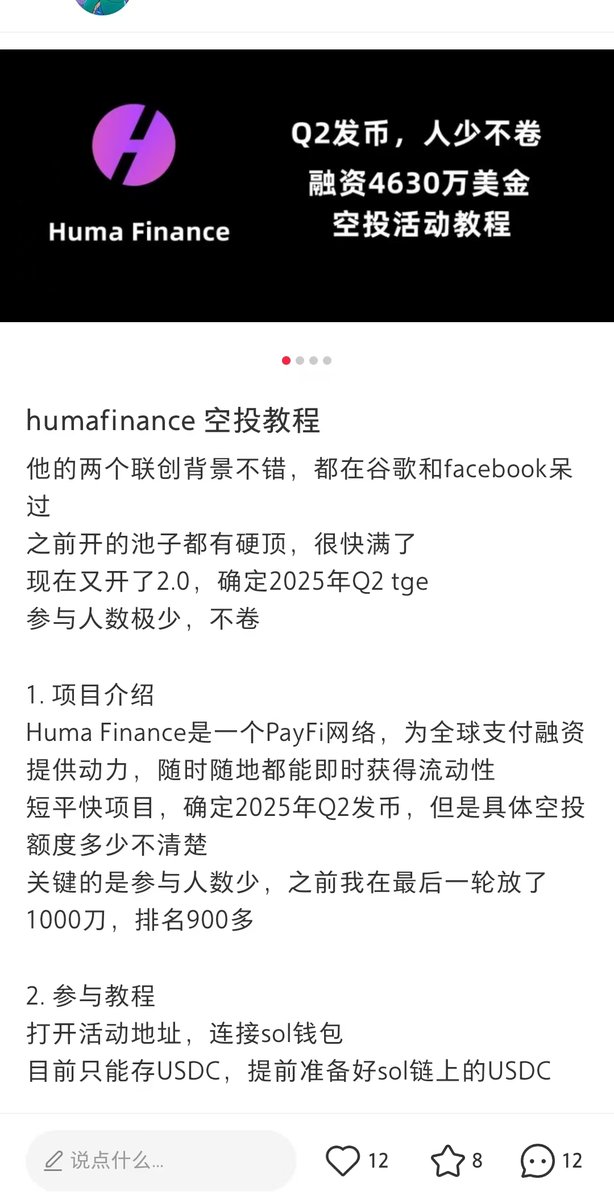Like this post with the heart icon
614x1200 pixels.
point(343,1160)
